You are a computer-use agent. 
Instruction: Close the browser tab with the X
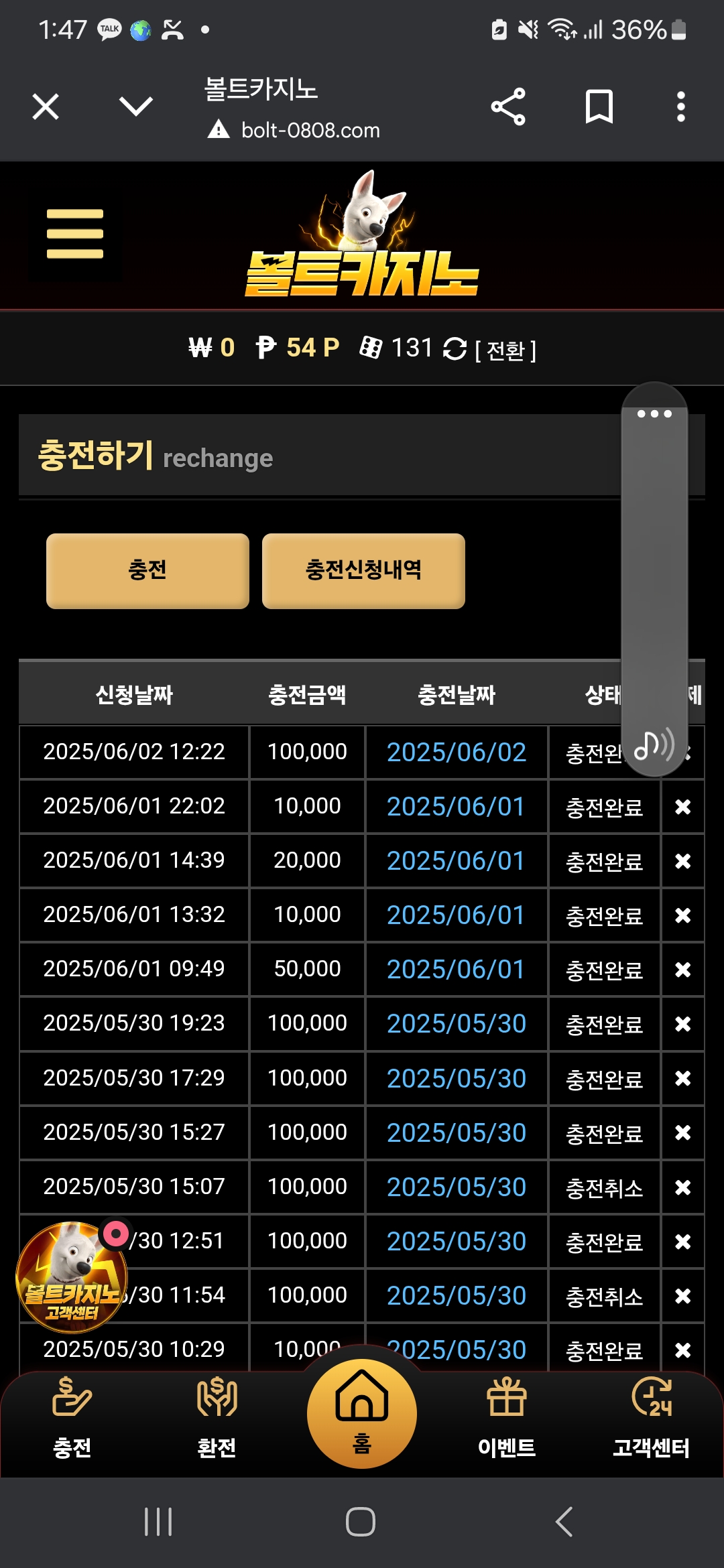(46, 107)
